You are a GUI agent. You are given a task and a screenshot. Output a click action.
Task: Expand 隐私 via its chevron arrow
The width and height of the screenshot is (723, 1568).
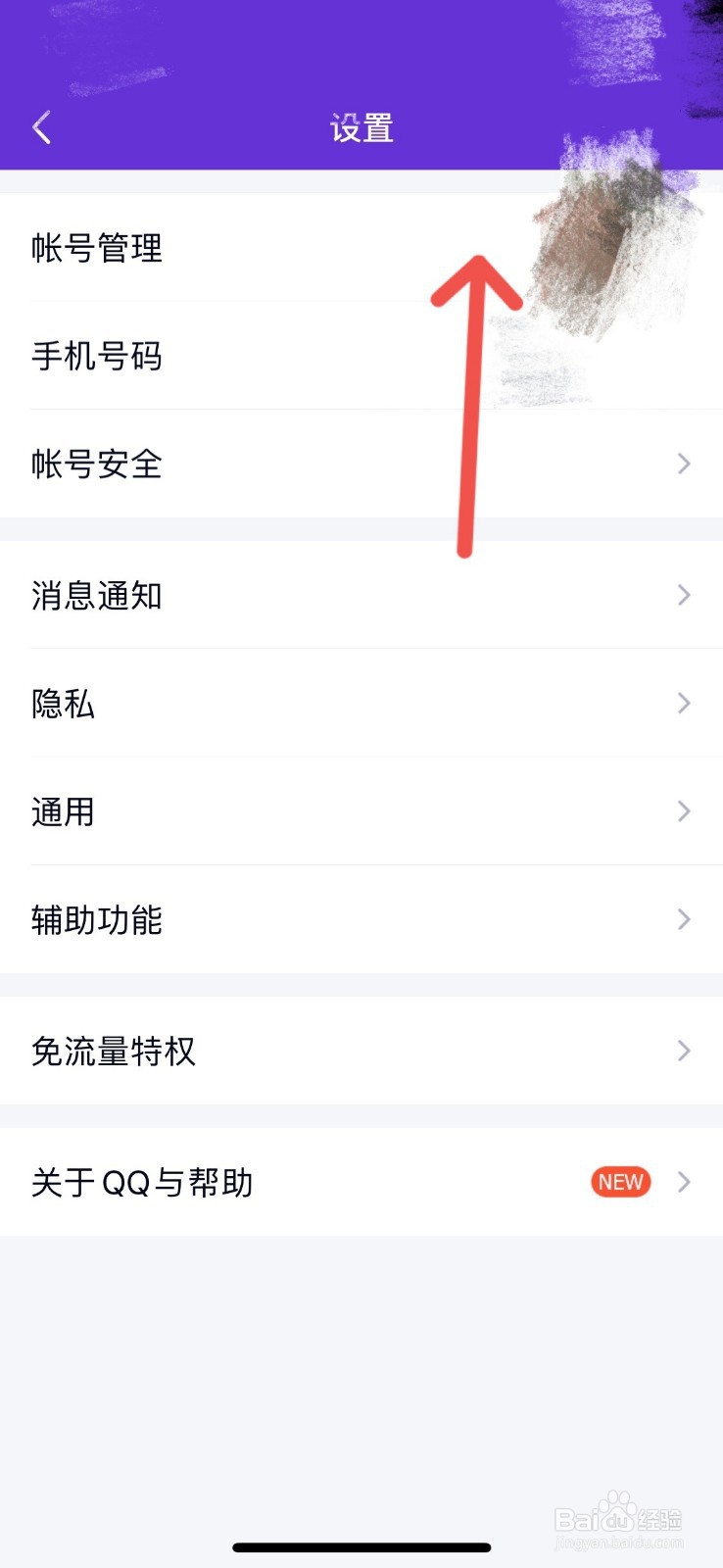[x=684, y=703]
